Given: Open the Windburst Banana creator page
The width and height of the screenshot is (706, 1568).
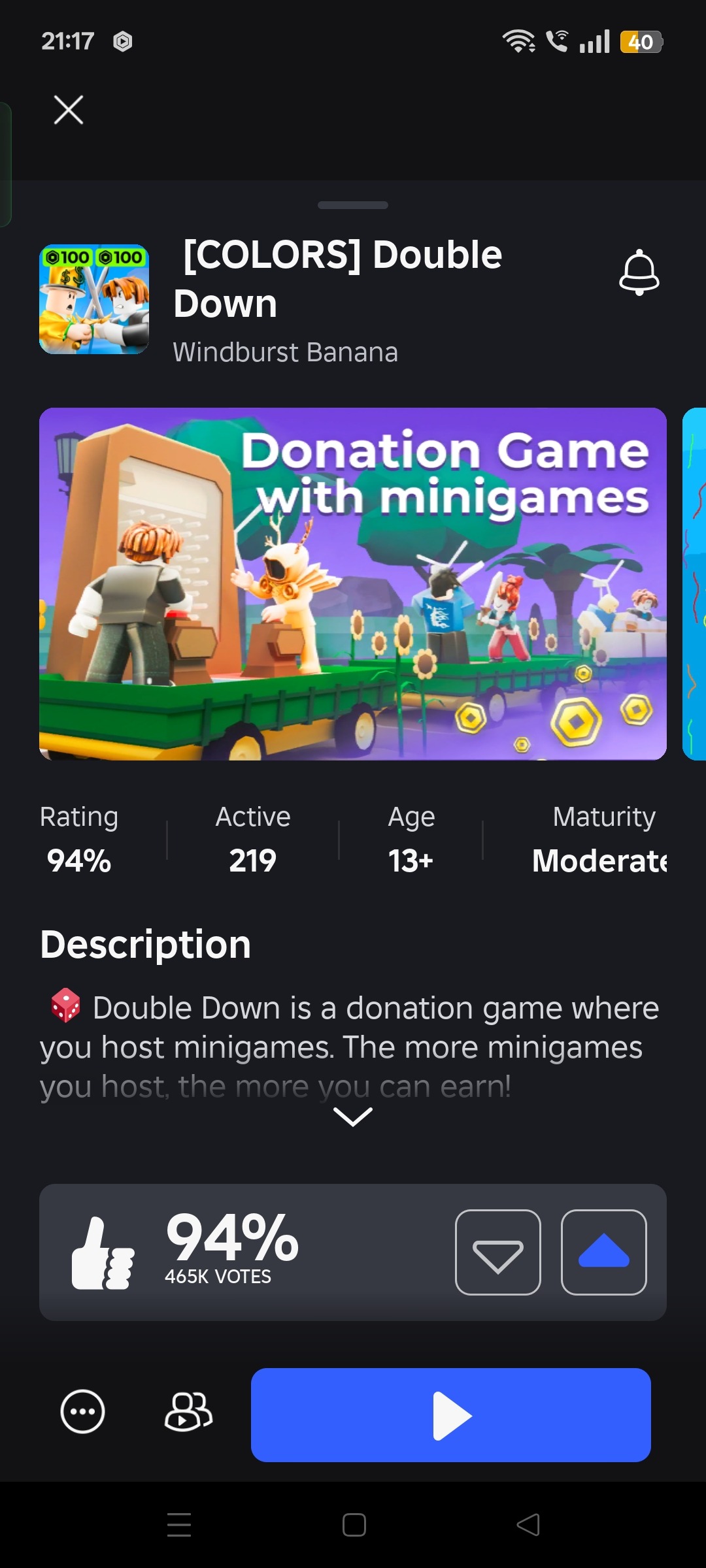Looking at the screenshot, I should tap(285, 353).
